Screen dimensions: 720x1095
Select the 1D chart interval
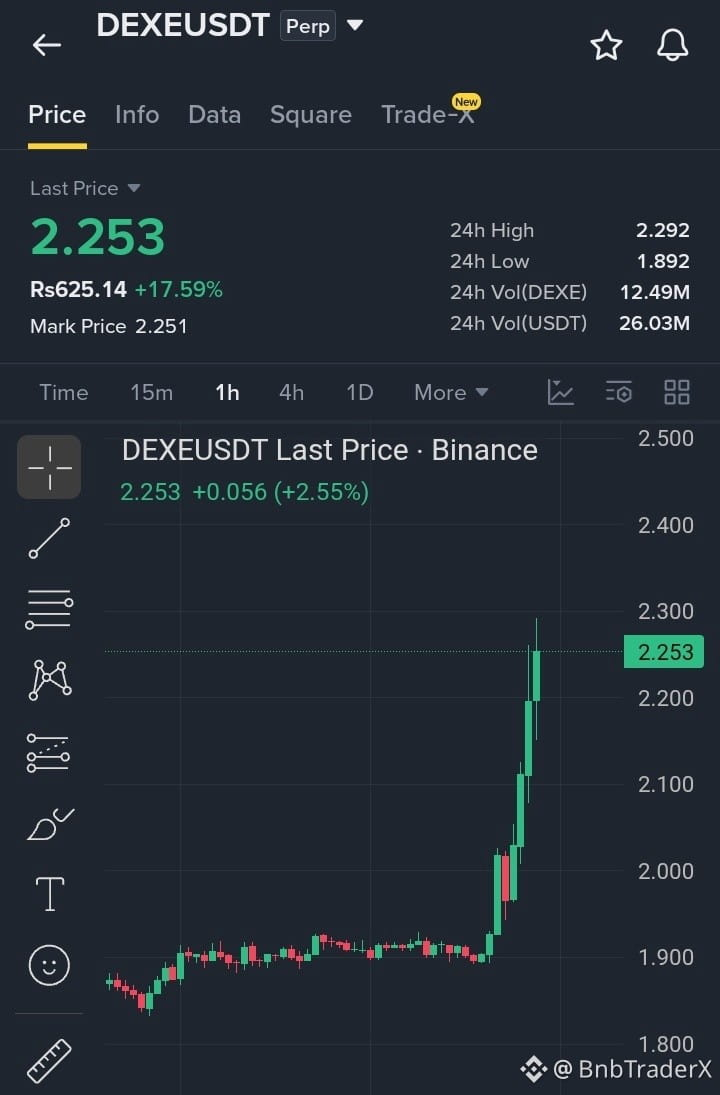[360, 392]
